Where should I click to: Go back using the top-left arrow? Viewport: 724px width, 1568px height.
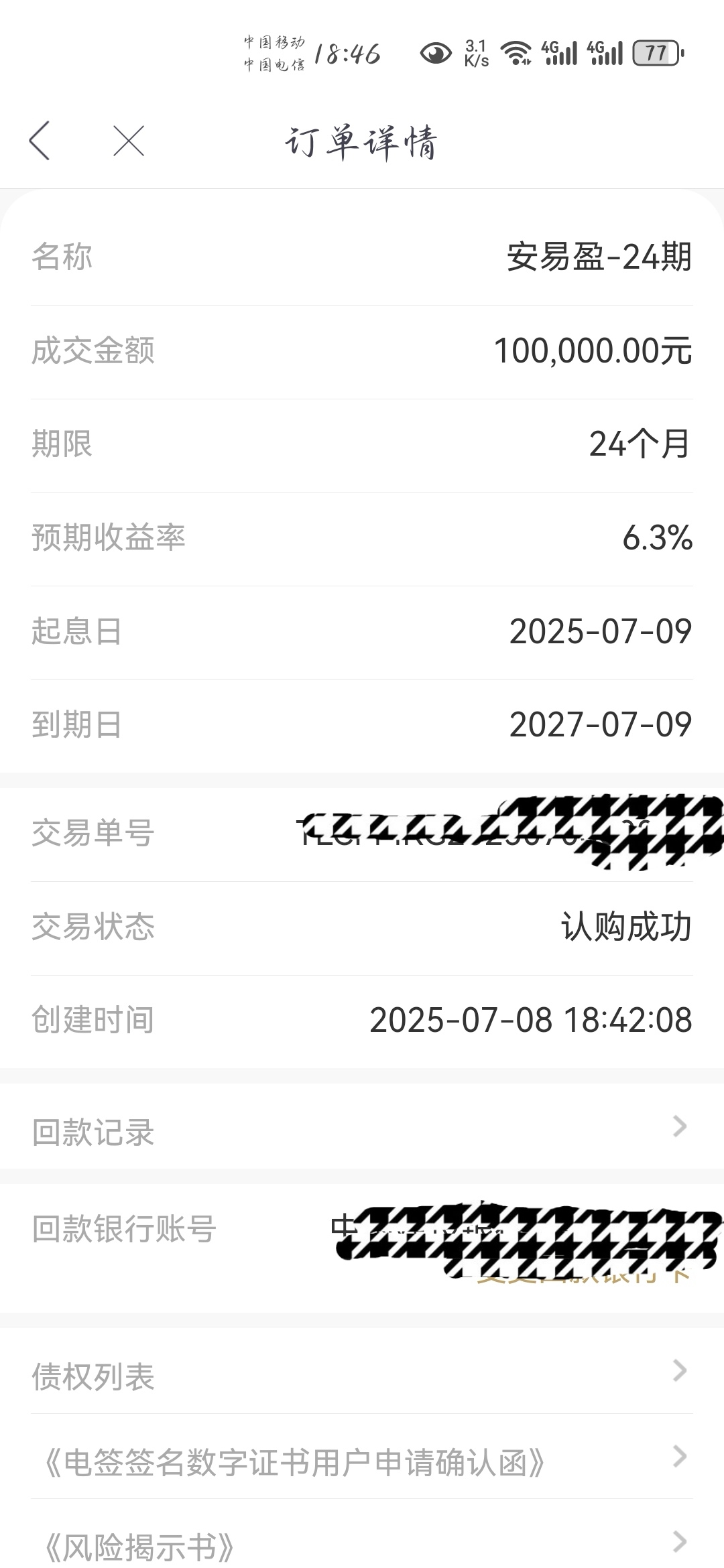pos(40,141)
